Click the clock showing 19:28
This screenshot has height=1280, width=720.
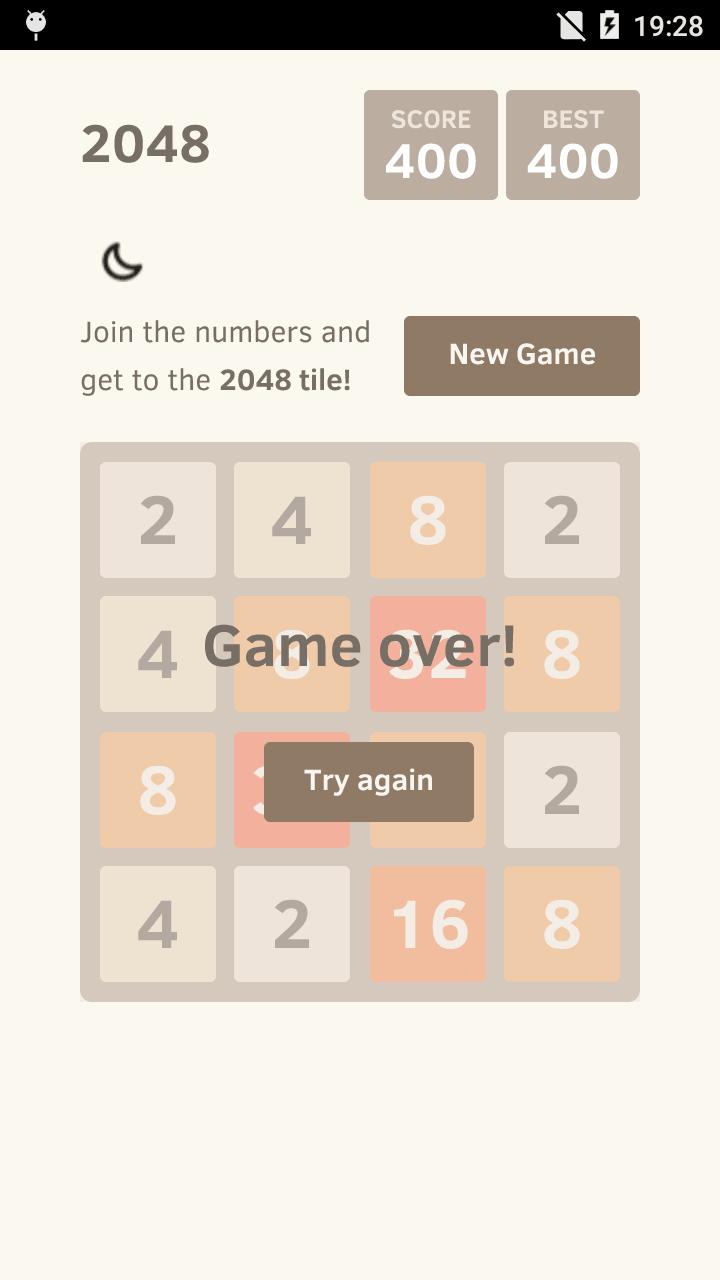669,25
